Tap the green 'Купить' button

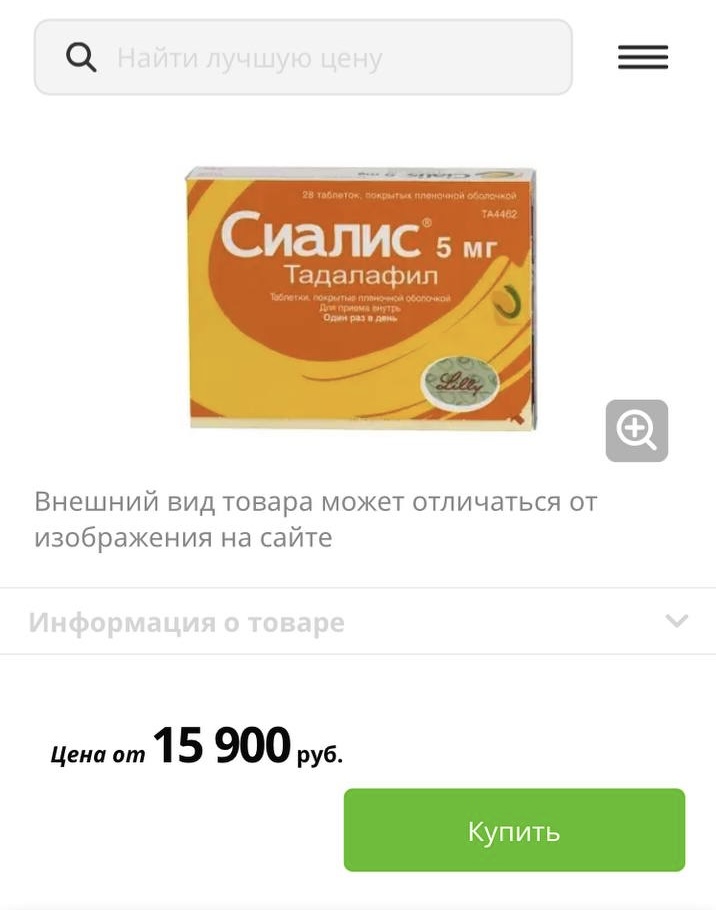(514, 830)
